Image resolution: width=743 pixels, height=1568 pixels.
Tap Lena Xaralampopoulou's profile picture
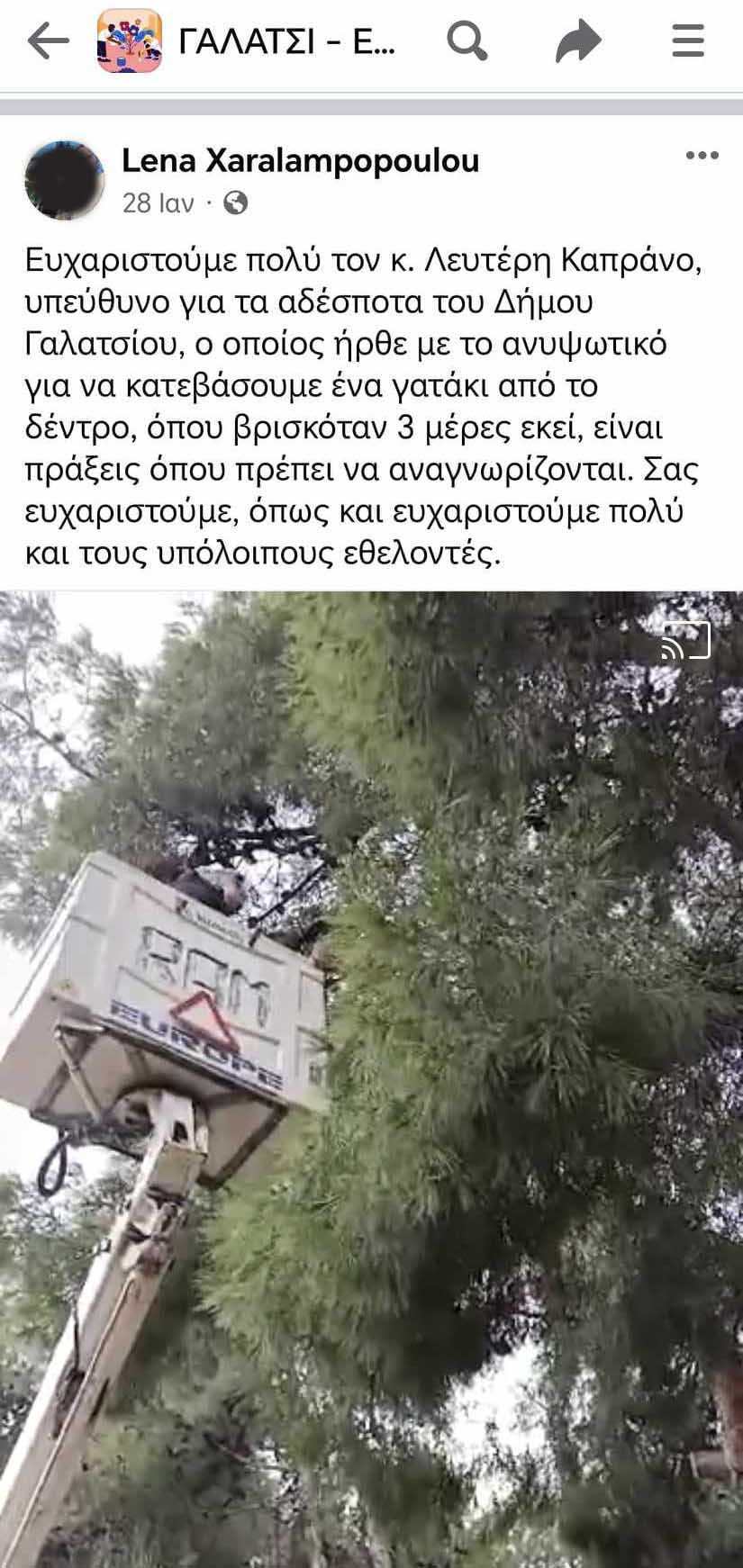pos(65,180)
